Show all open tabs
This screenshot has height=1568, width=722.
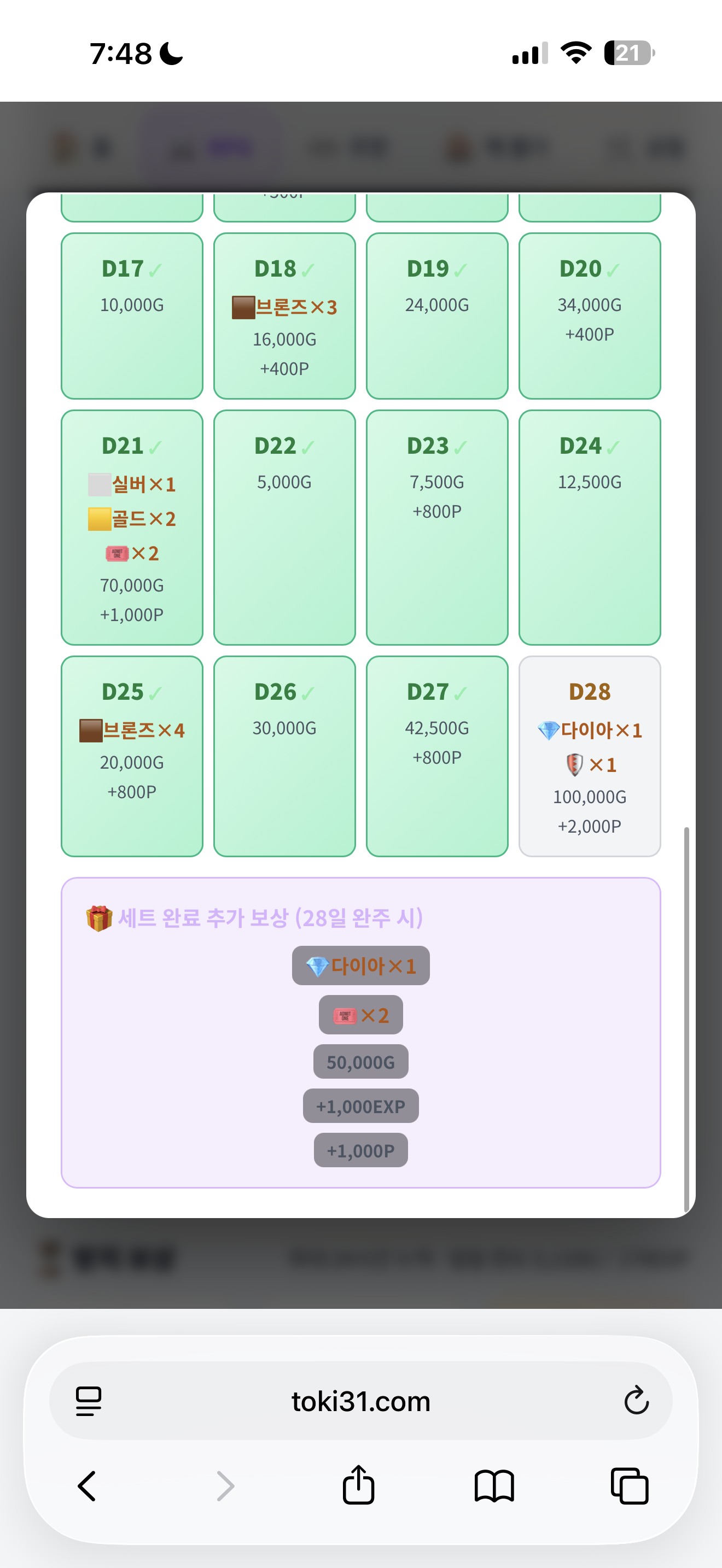tap(630, 1485)
